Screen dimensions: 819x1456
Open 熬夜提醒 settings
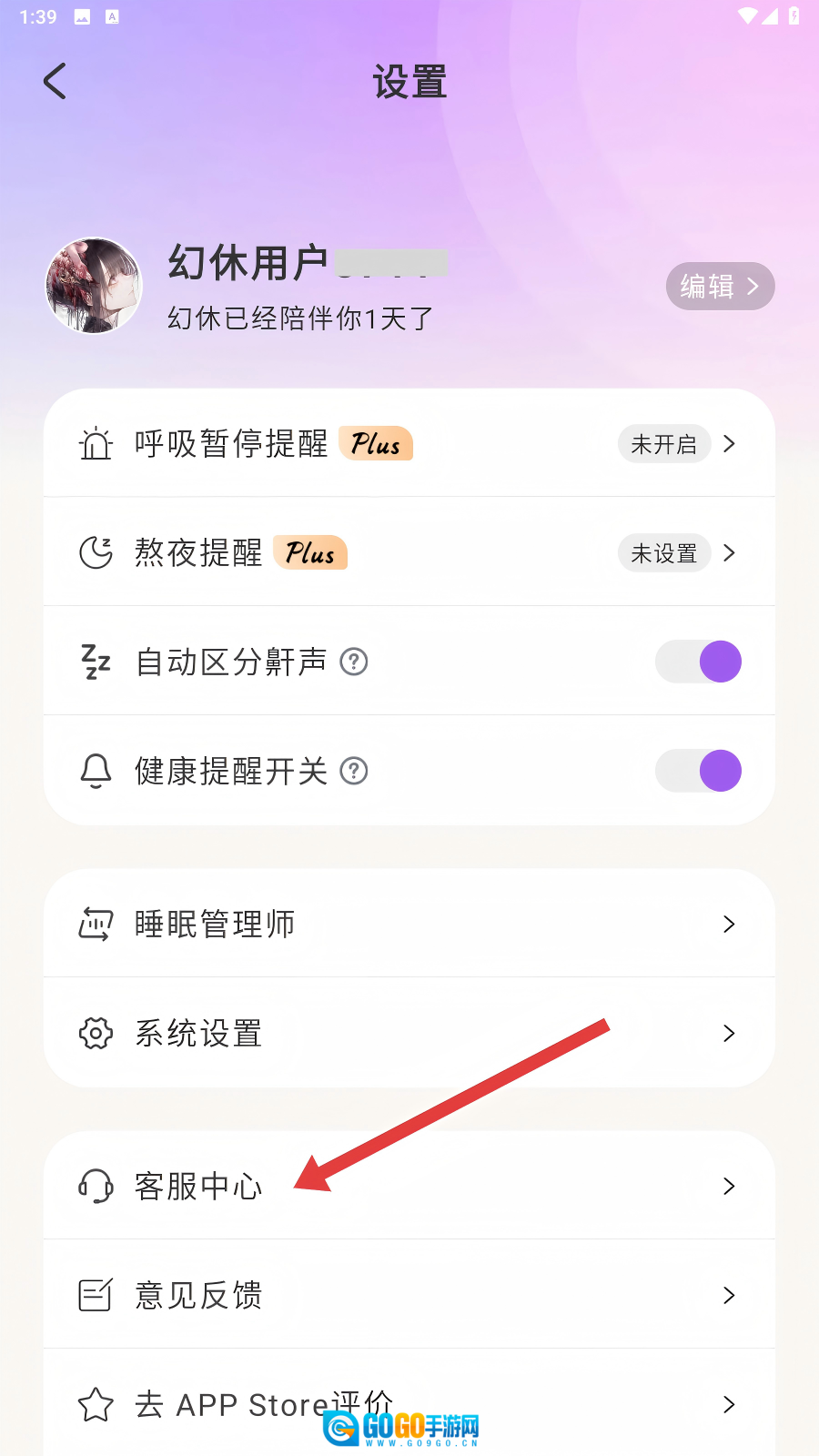point(409,553)
